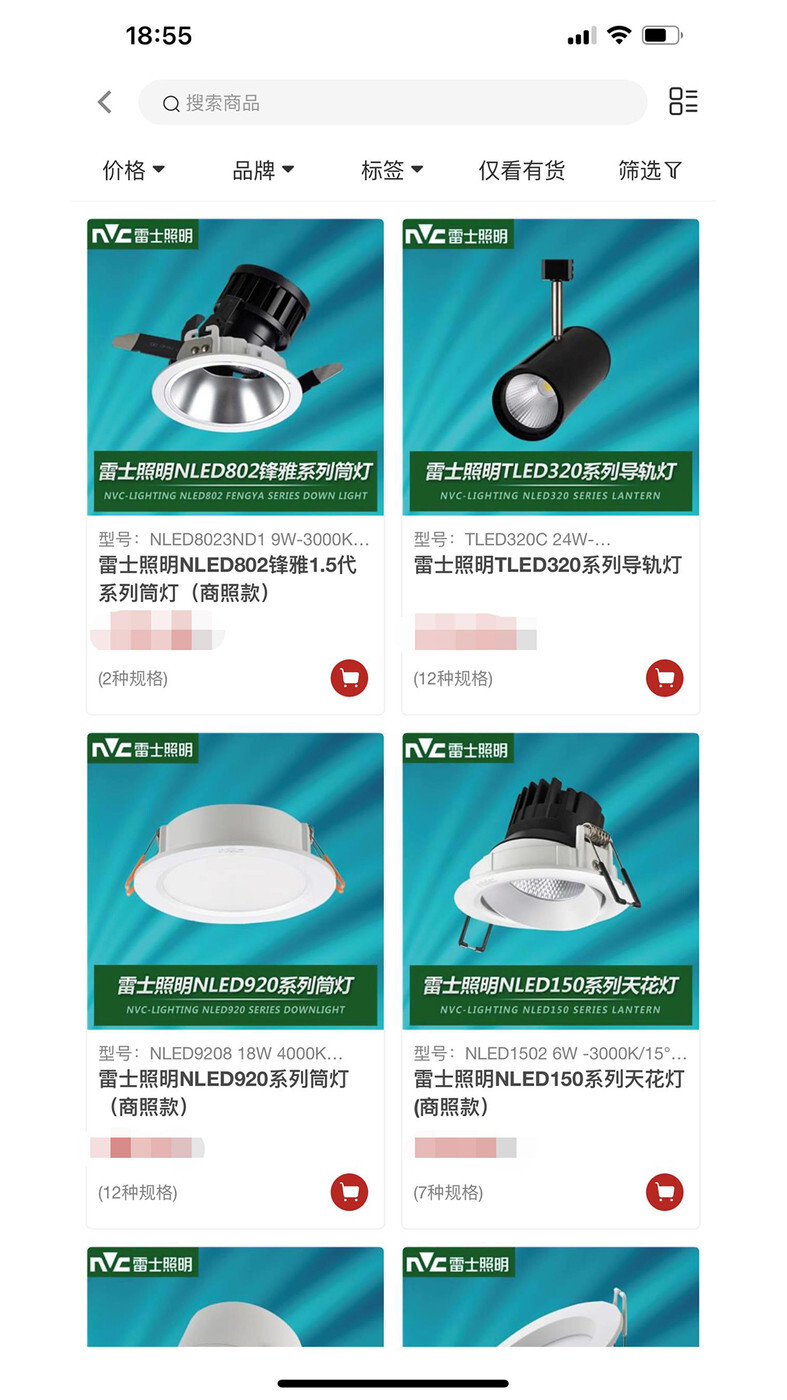Expand the 标签 tag dropdown
Image resolution: width=787 pixels, height=1400 pixels.
[x=391, y=170]
